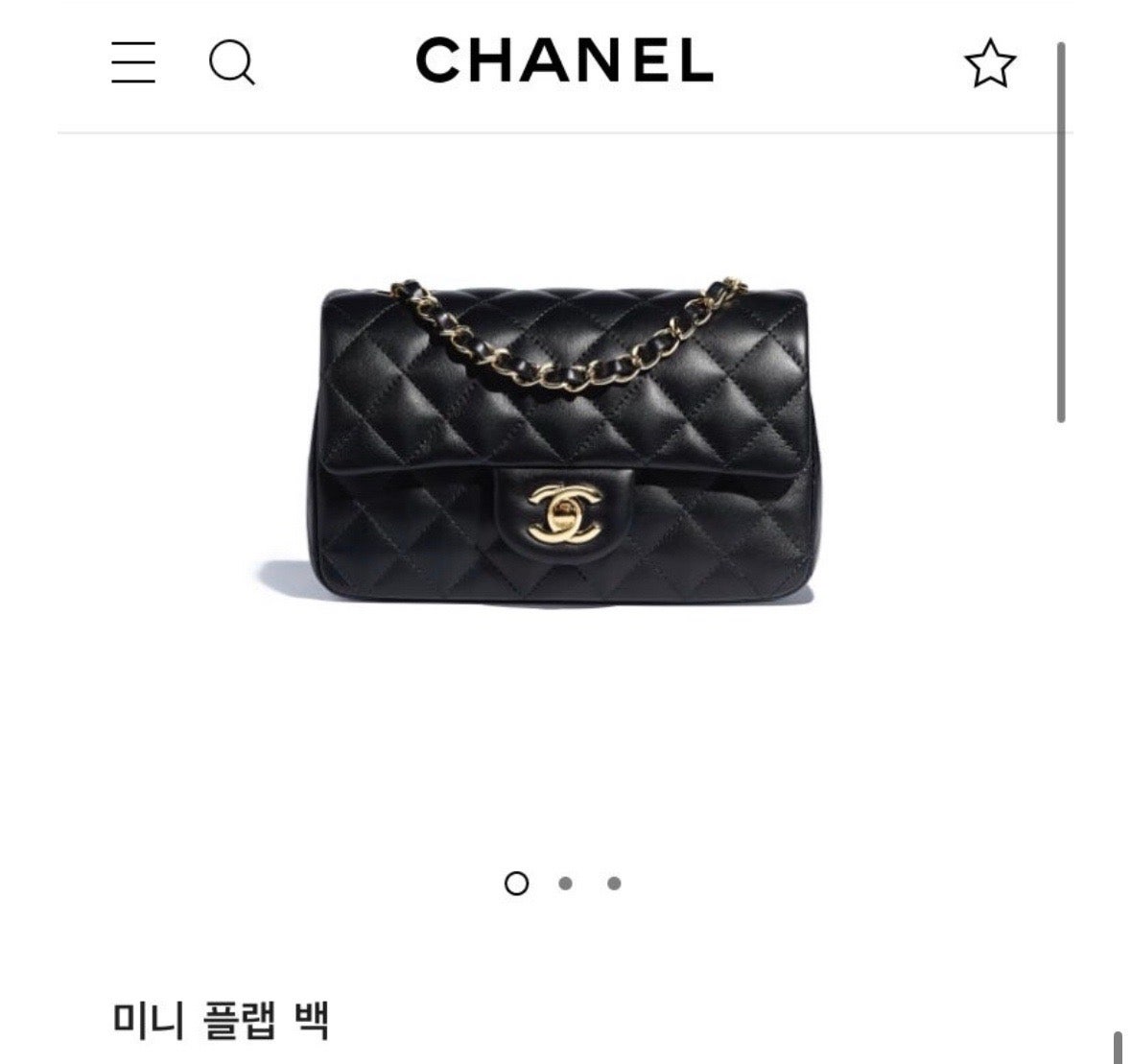Jump to third image dot
Image resolution: width=1131 pixels, height=1064 pixels.
point(614,883)
